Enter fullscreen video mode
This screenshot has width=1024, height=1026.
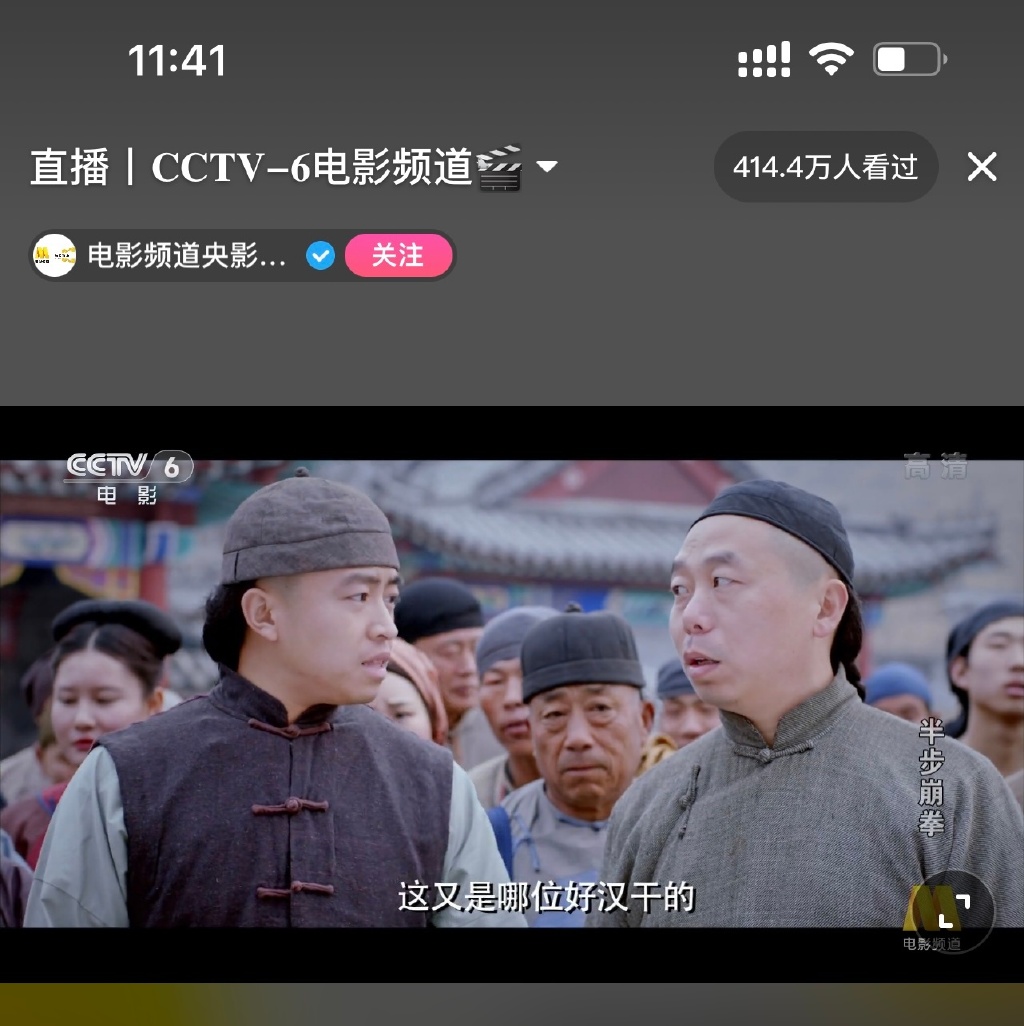954,911
